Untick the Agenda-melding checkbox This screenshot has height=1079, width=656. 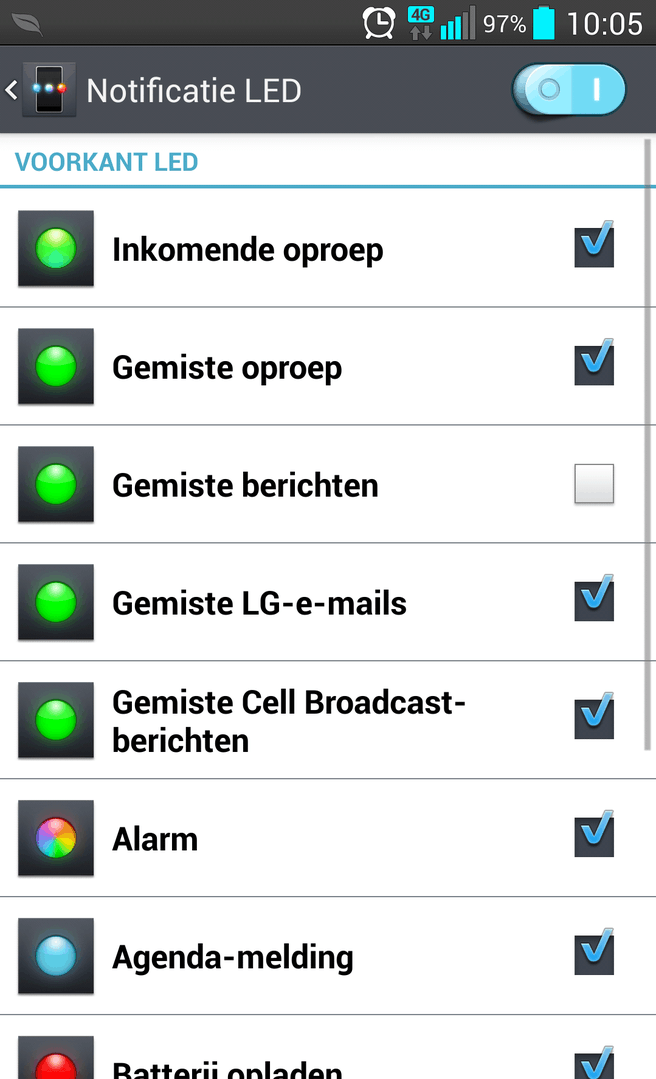[x=594, y=955]
